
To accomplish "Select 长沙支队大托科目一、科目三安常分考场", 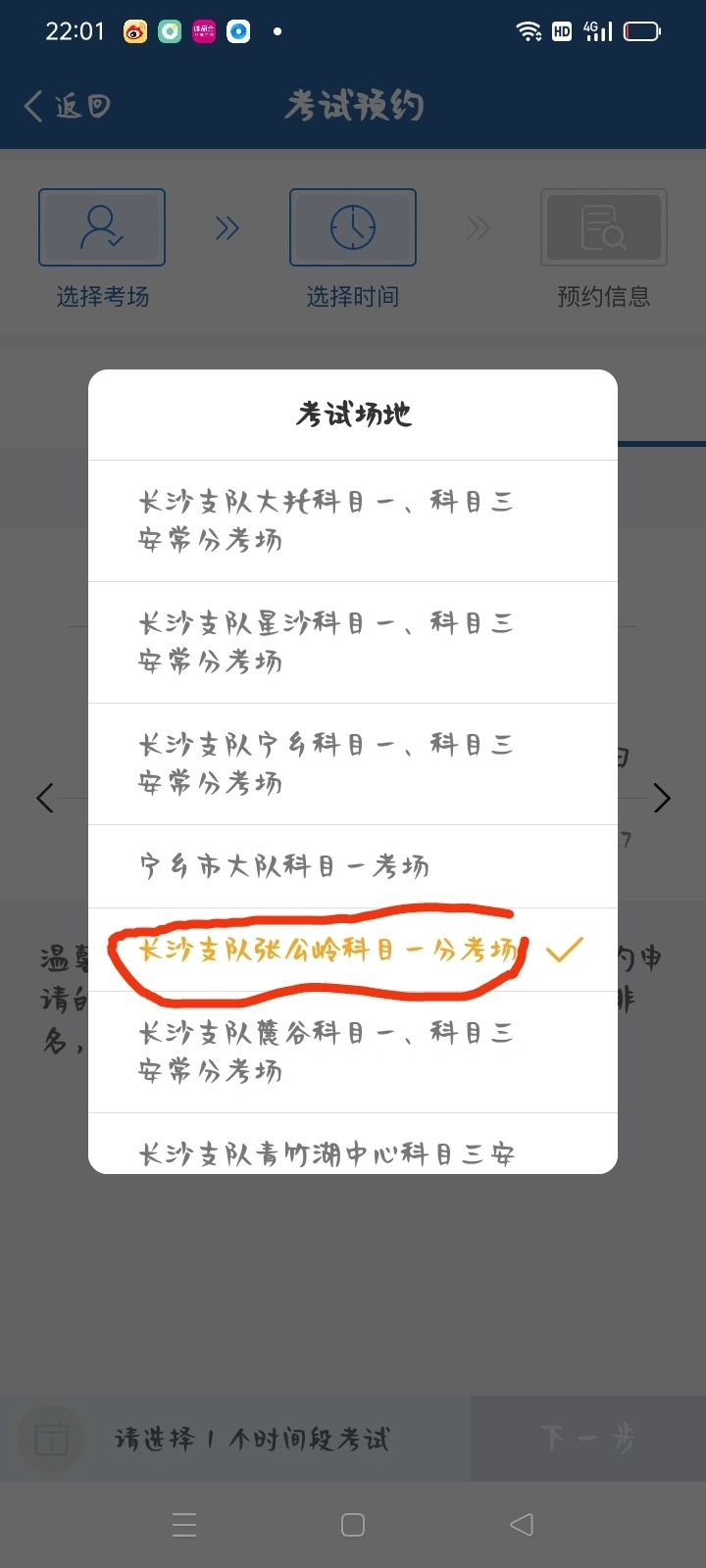I will point(353,520).
